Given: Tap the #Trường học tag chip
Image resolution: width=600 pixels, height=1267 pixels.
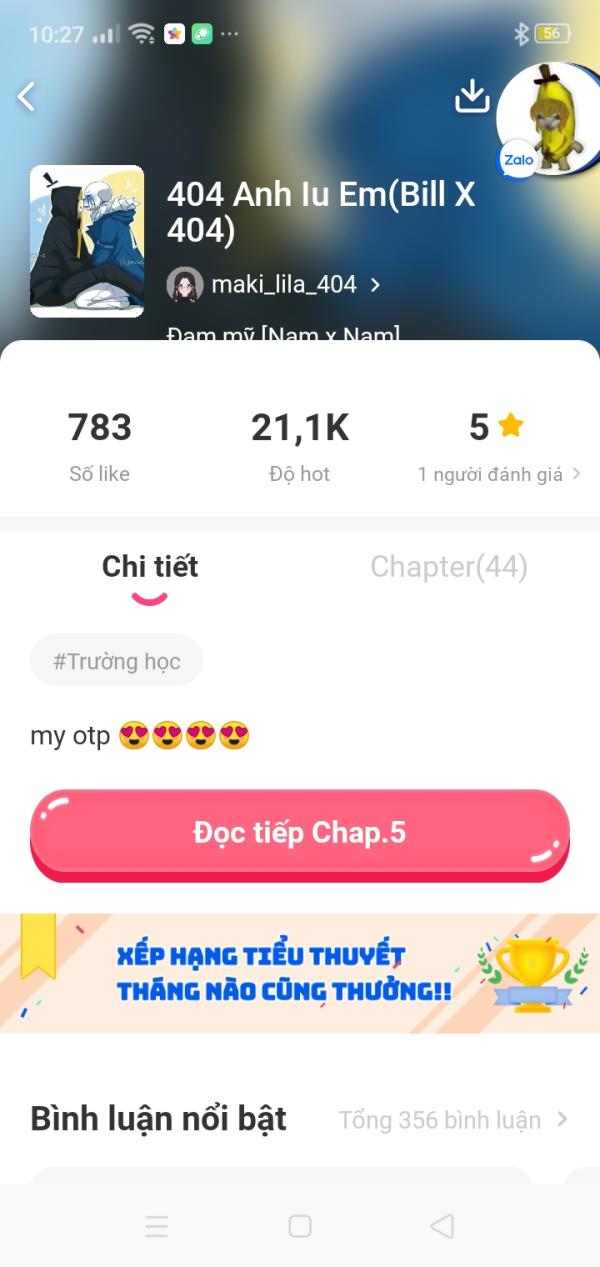Looking at the screenshot, I should tap(117, 661).
